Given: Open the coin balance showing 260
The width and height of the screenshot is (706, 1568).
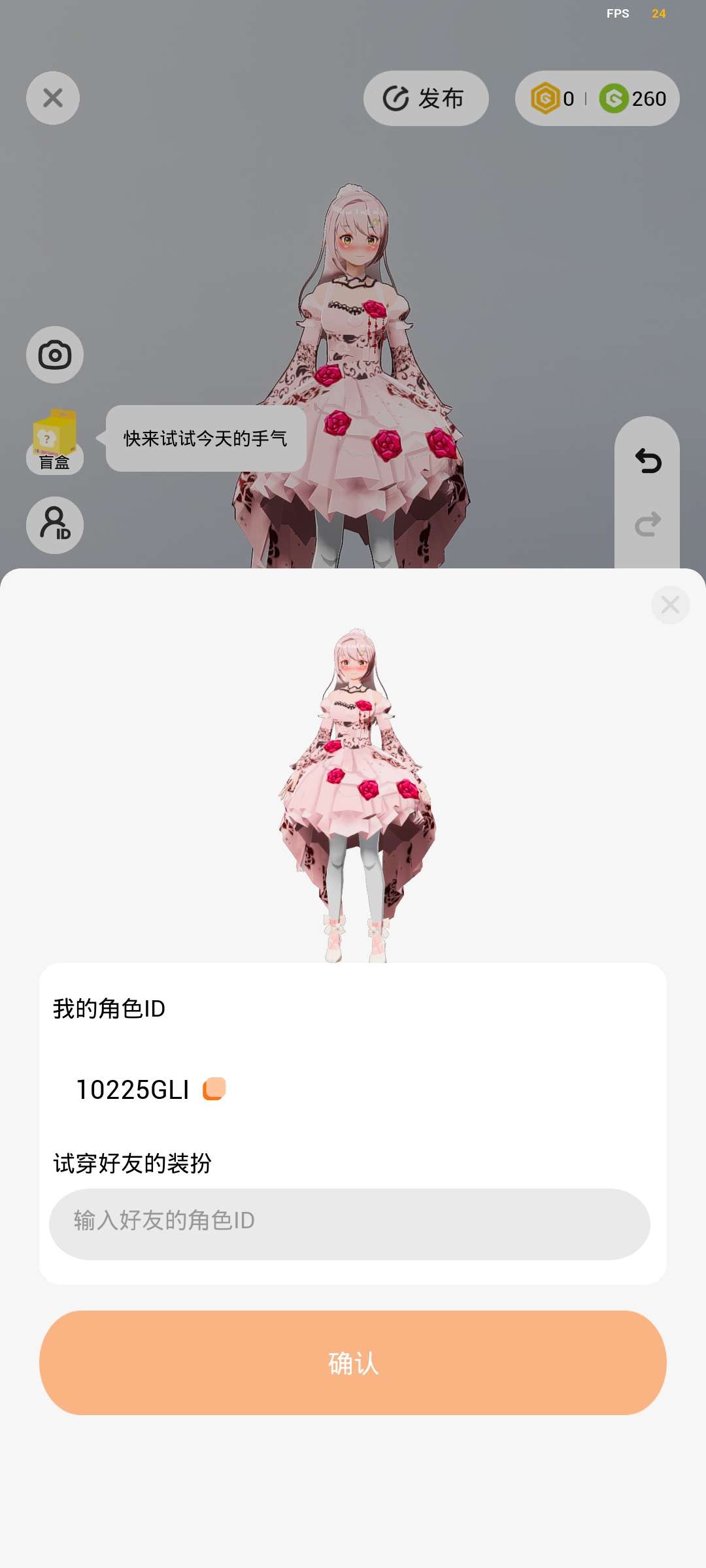Looking at the screenshot, I should point(631,99).
